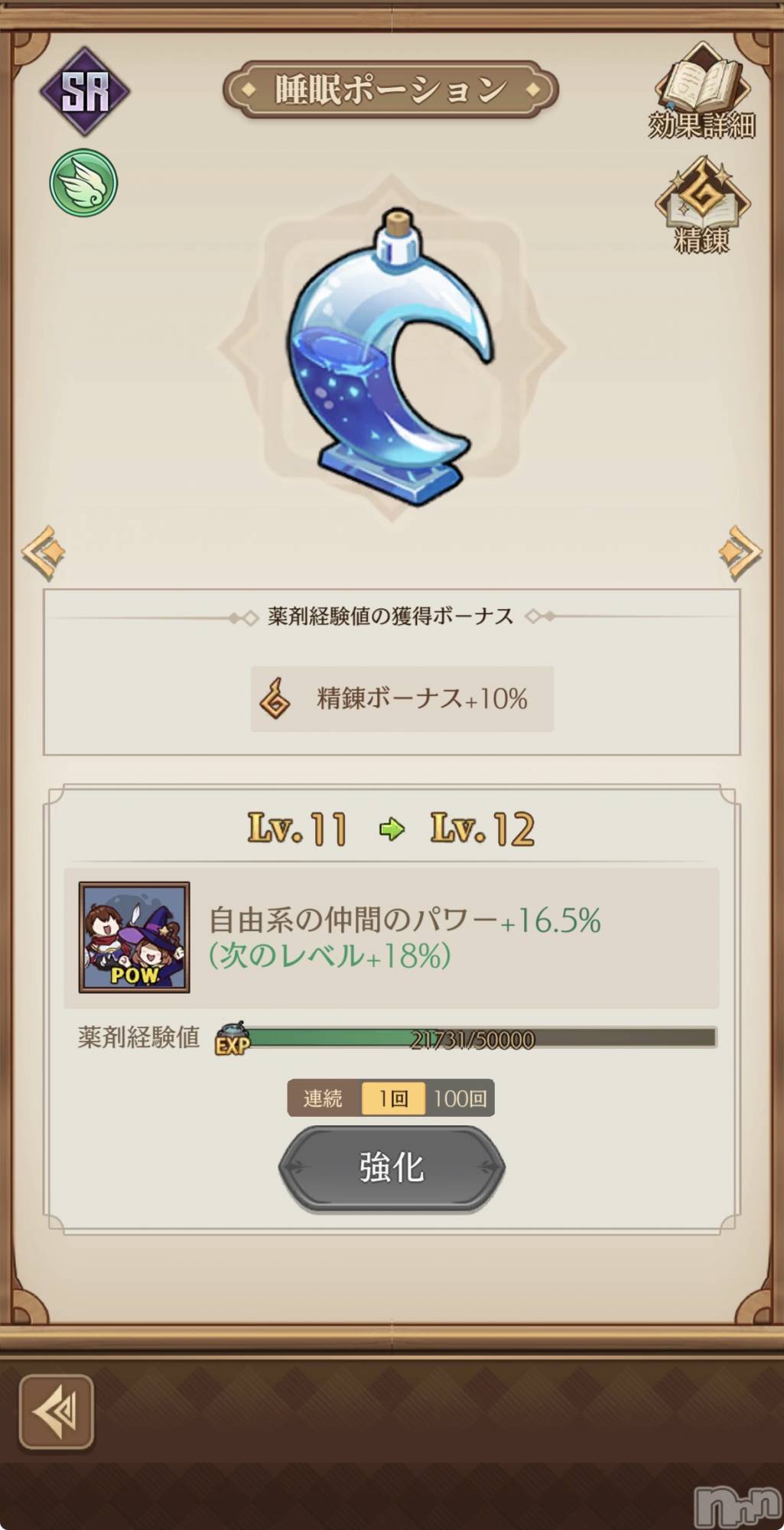Go to the next potion arrow

[740, 552]
